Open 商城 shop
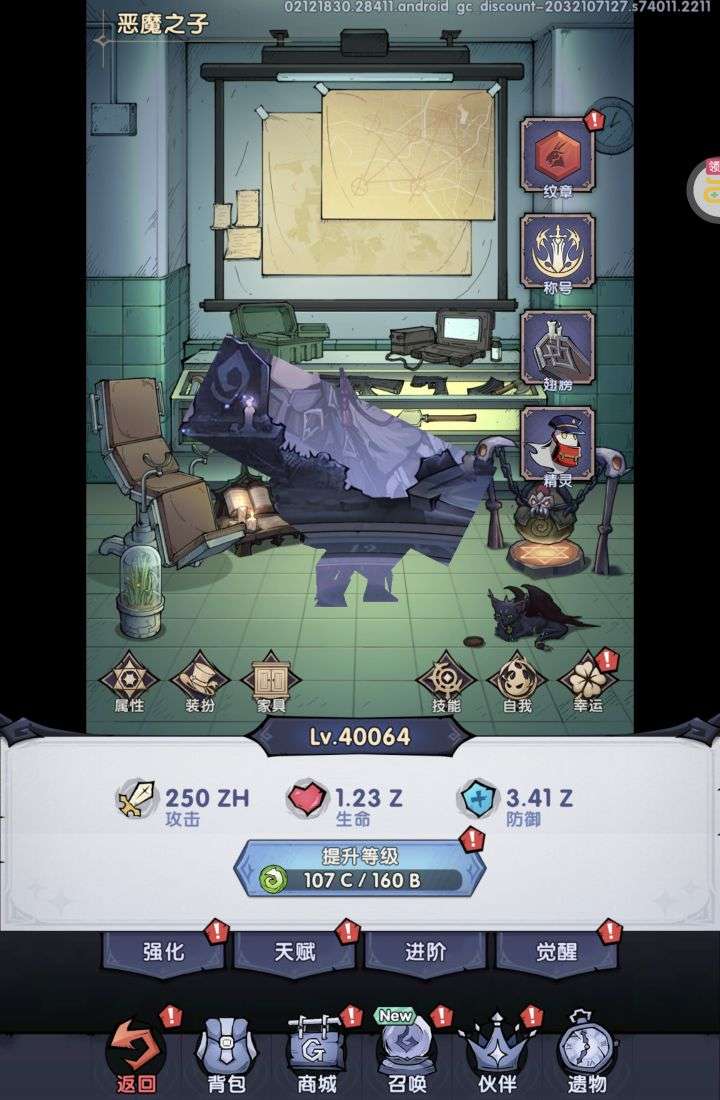The image size is (720, 1100). click(315, 1056)
